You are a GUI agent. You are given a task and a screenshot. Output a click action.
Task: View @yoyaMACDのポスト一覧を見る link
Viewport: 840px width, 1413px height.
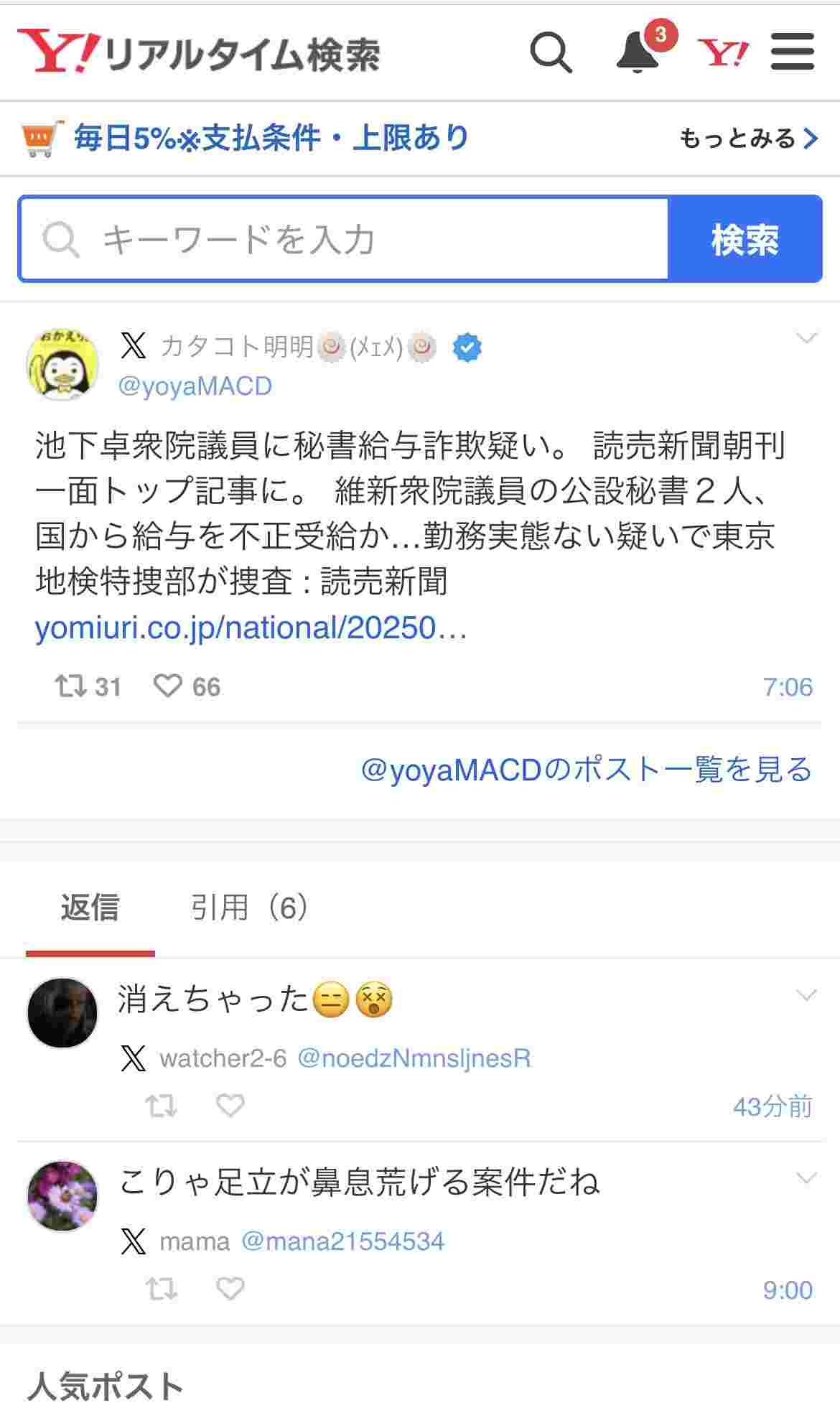point(586,770)
